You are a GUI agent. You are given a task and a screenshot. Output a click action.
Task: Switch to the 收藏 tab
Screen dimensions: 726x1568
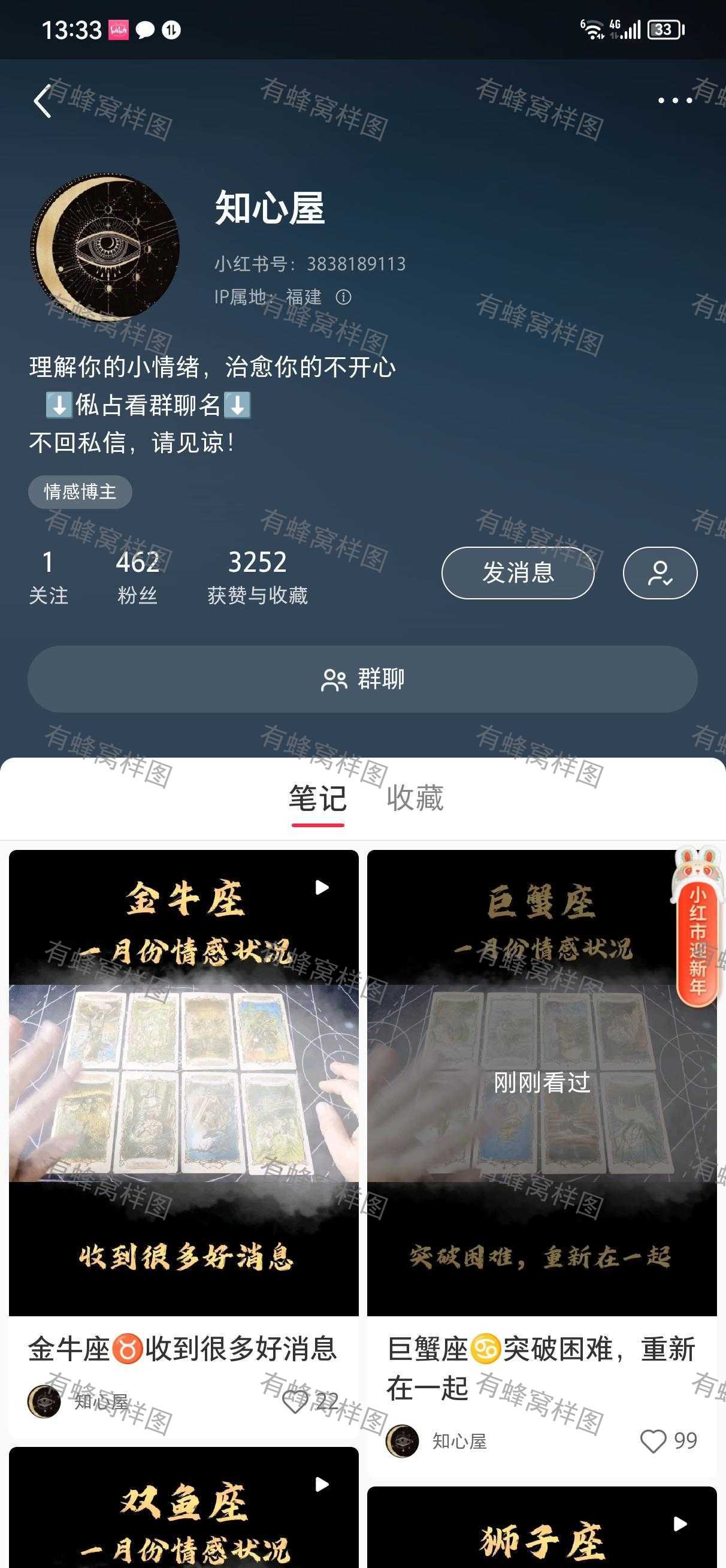pos(415,798)
